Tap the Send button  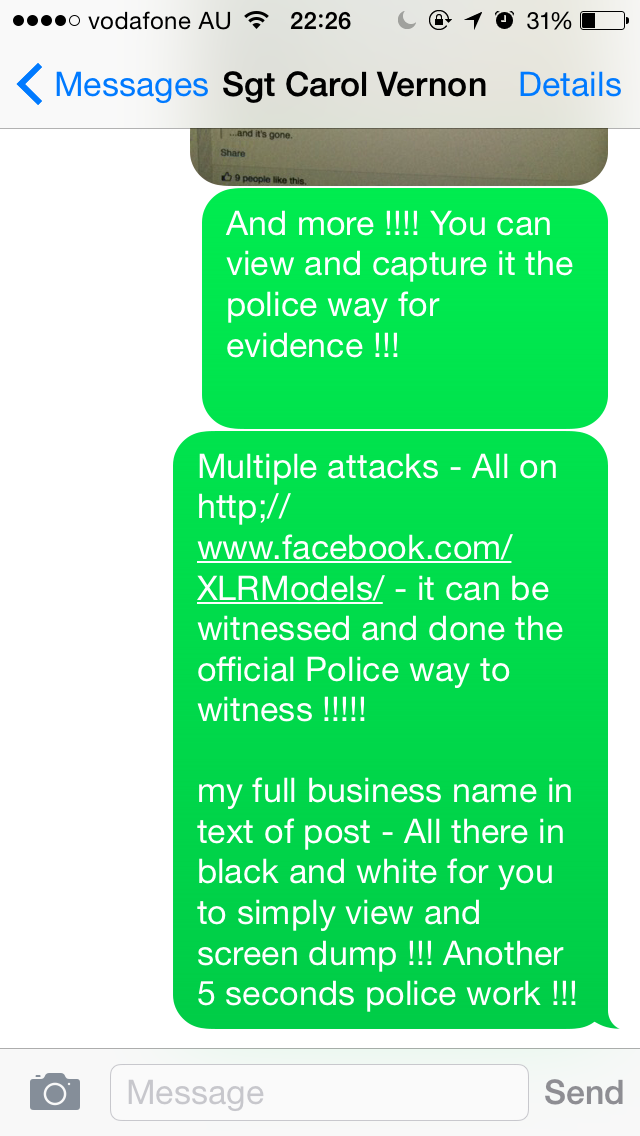[x=583, y=1092]
